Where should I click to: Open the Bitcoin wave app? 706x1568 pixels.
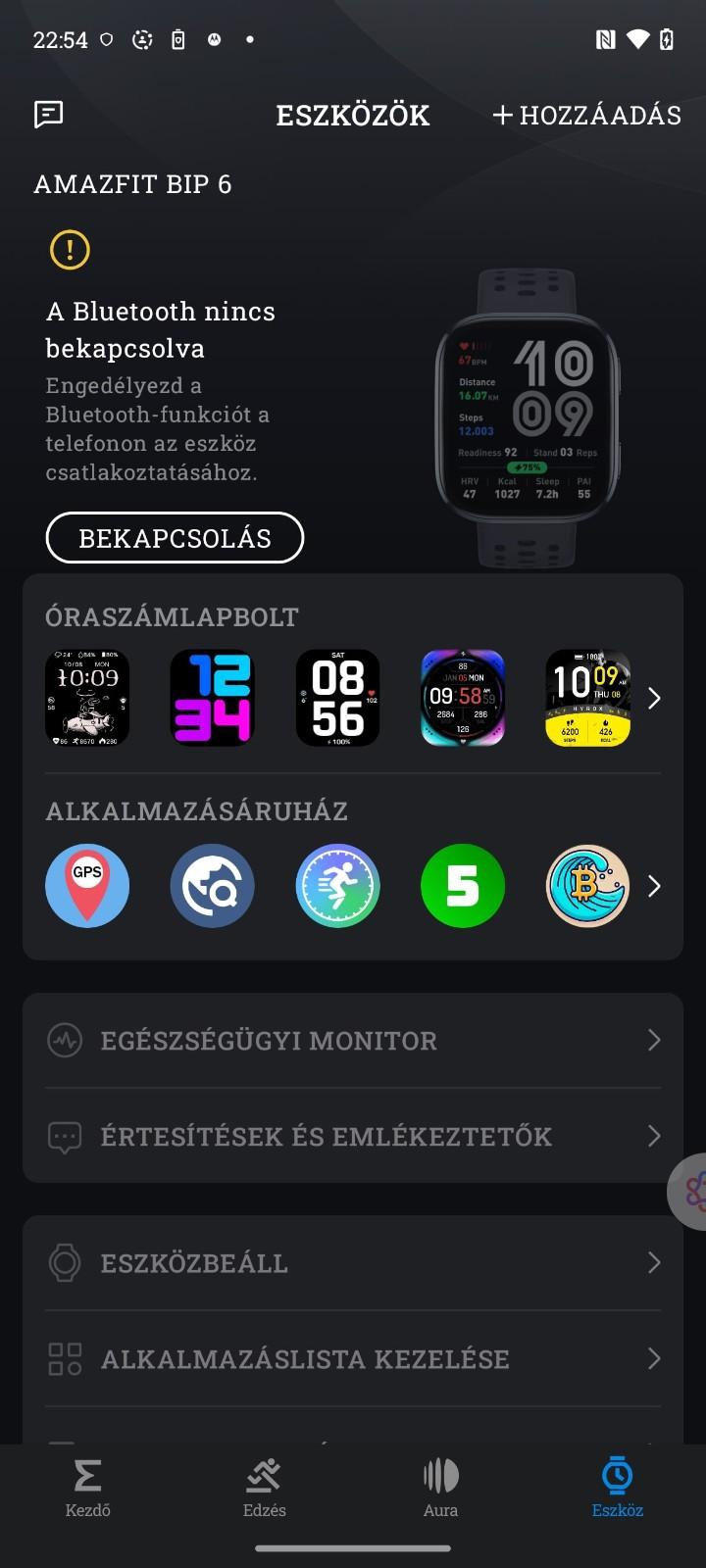coord(587,886)
